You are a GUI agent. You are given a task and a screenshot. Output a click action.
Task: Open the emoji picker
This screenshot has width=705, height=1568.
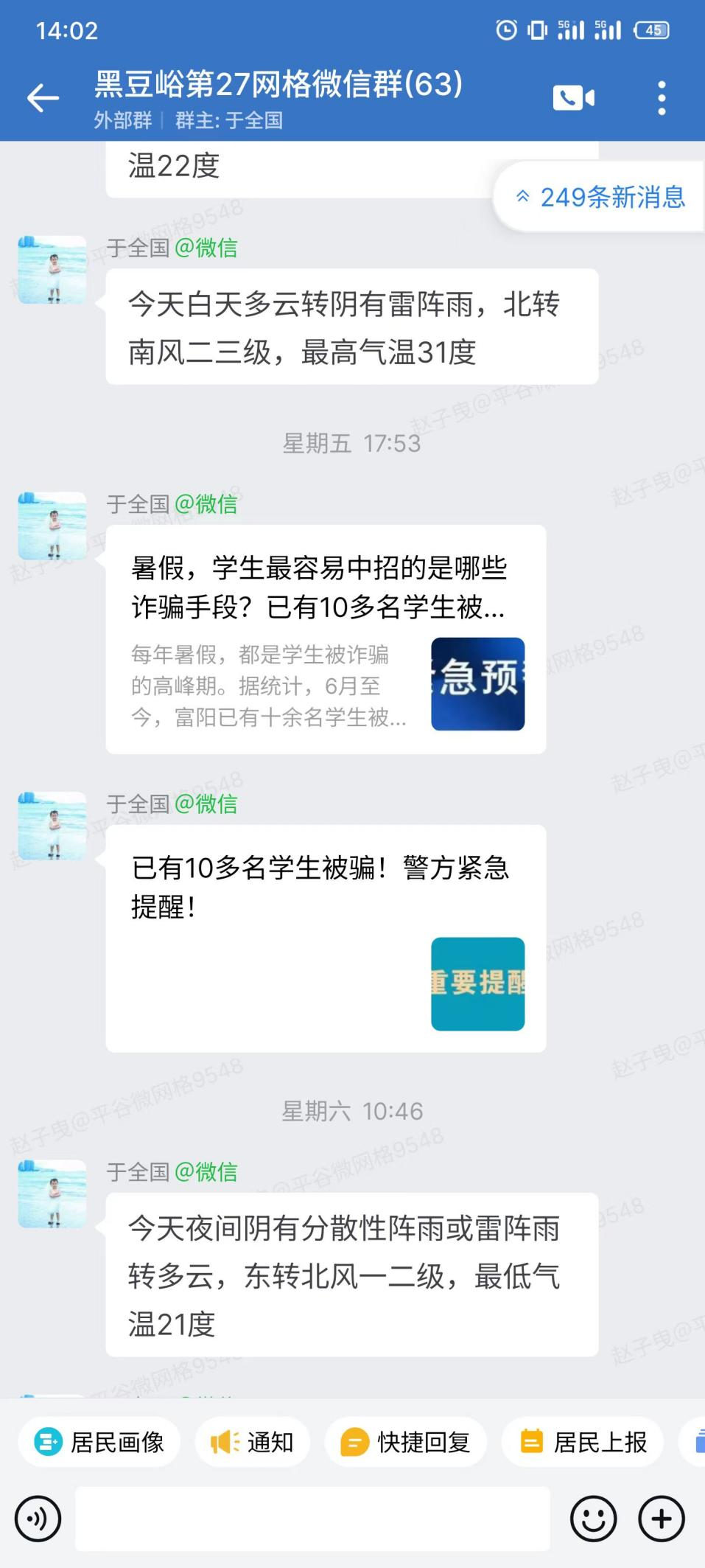click(593, 1519)
